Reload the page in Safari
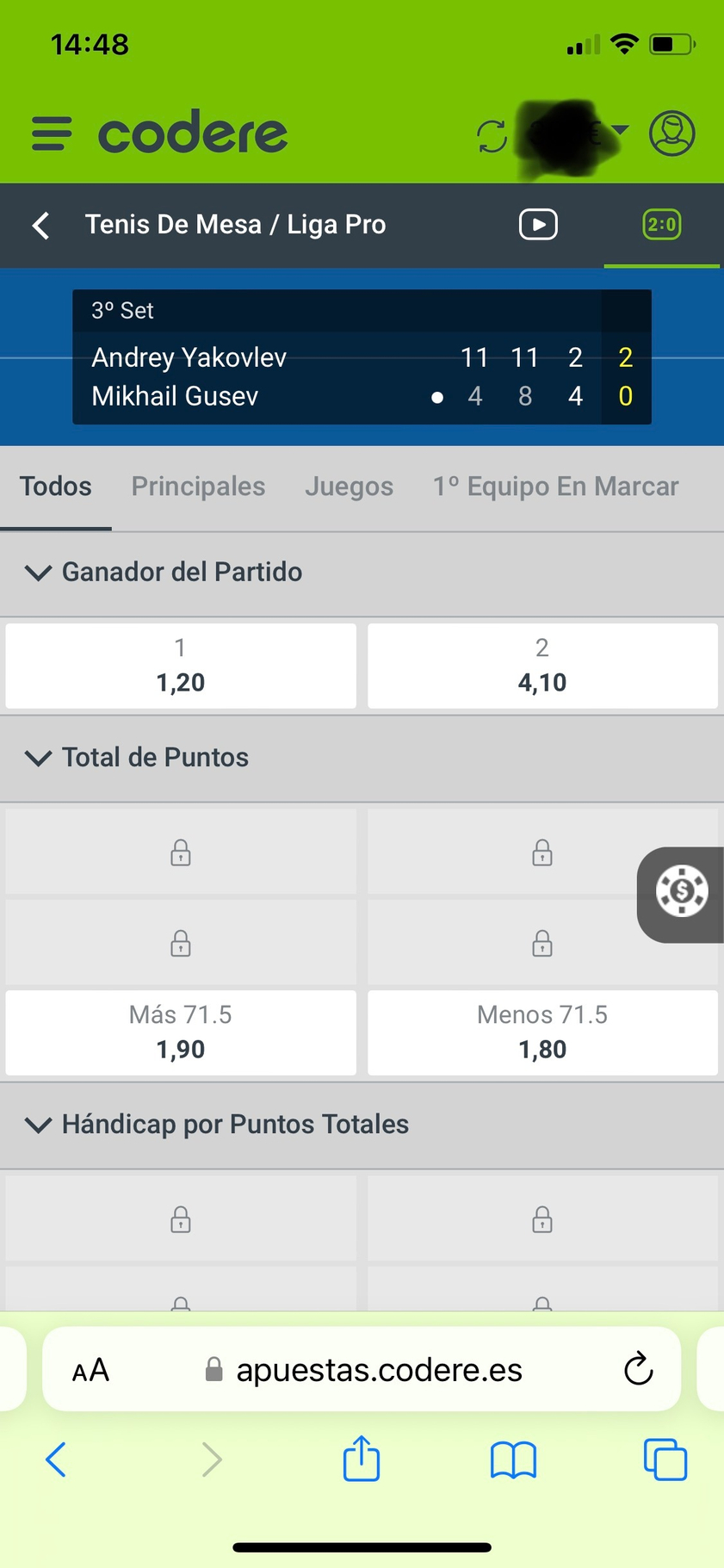Image resolution: width=724 pixels, height=1568 pixels. 638,1369
